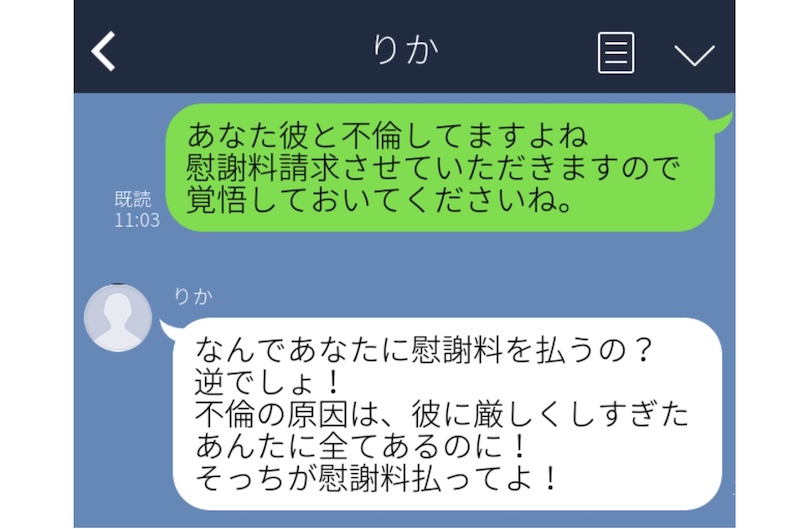This screenshot has height=529, width=800.
Task: Open the notes icon in the header
Action: pyautogui.click(x=616, y=52)
